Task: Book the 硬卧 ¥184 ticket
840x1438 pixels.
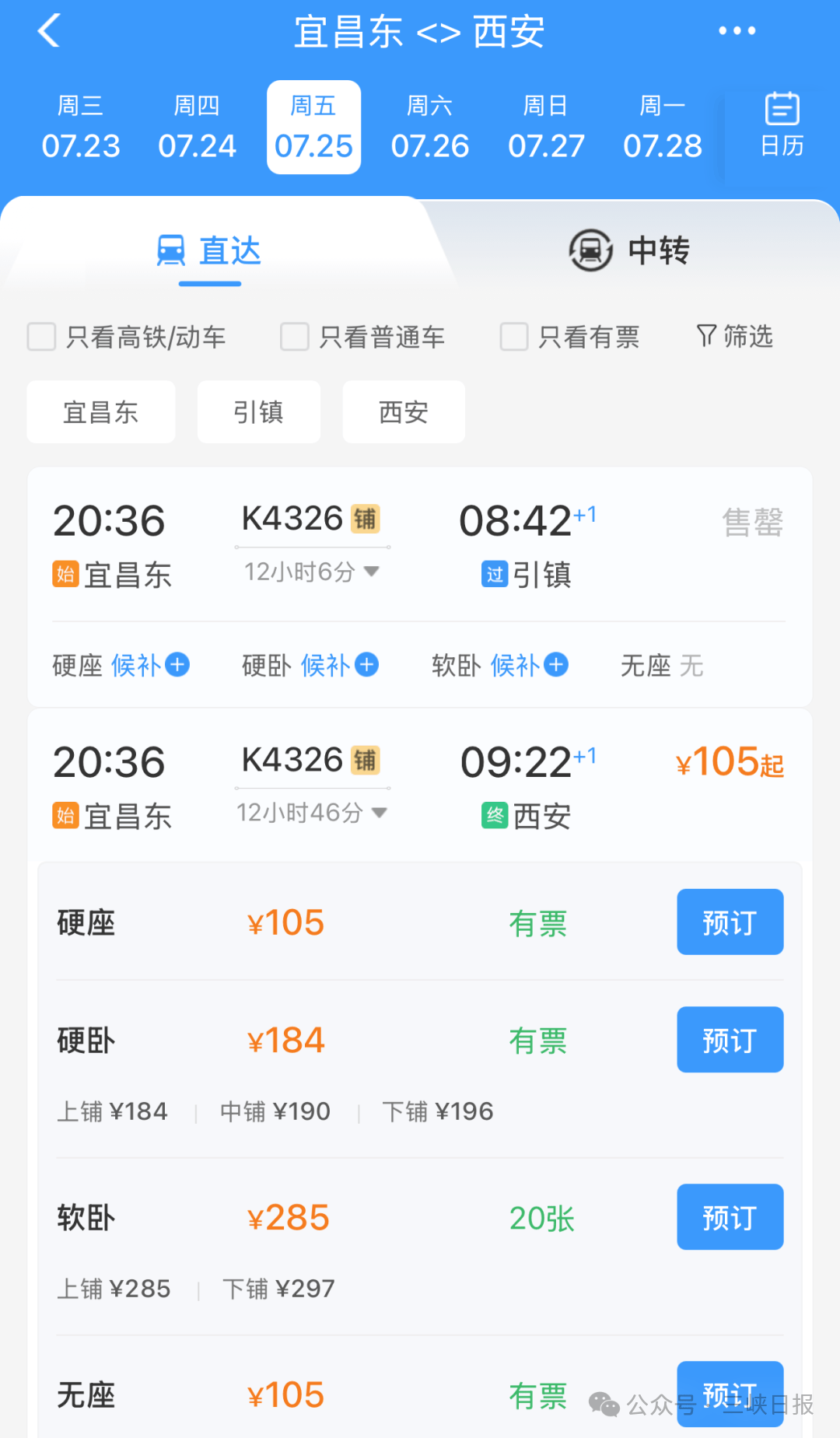Action: [x=730, y=1040]
